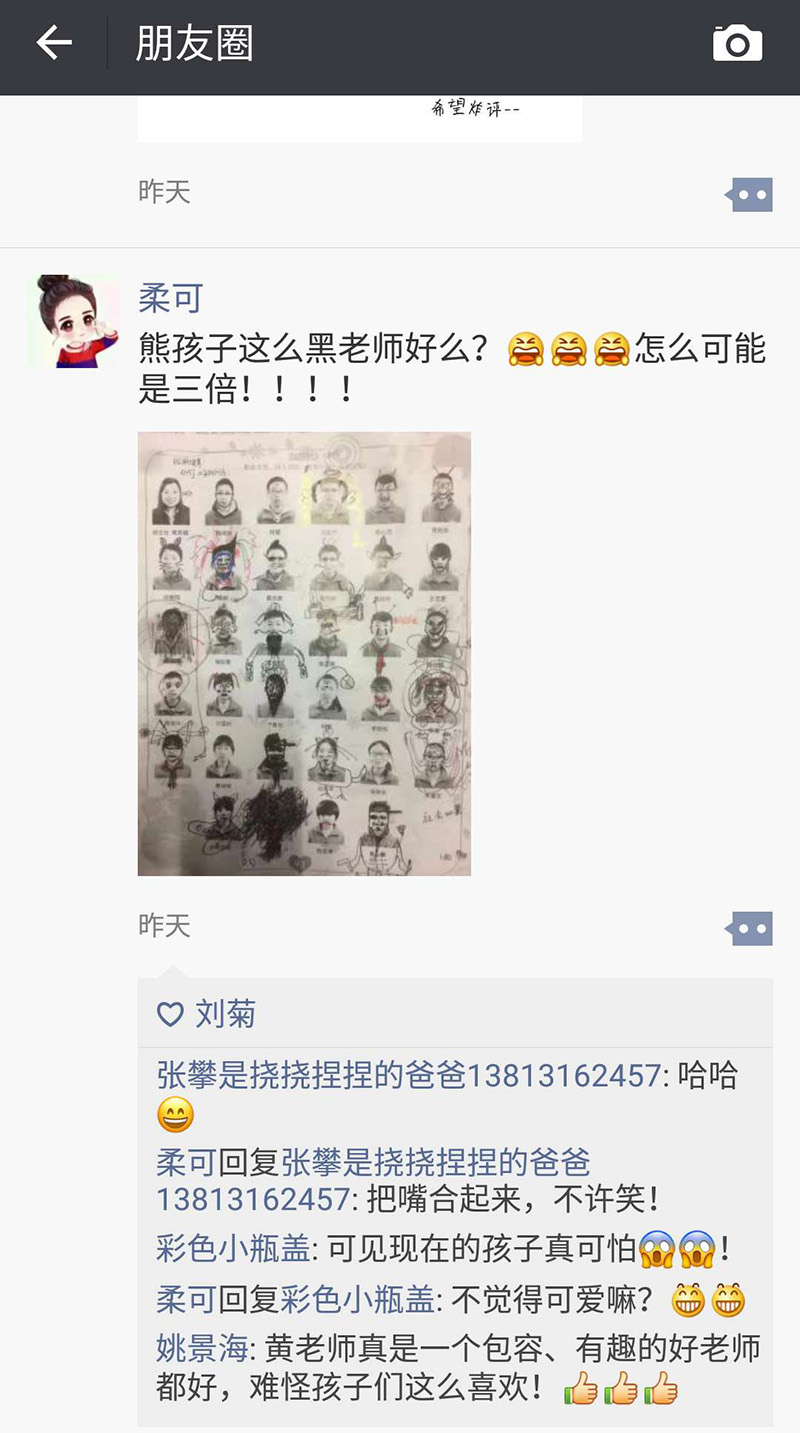View the defaced class photo full screen
The width and height of the screenshot is (800, 1433).
304,654
